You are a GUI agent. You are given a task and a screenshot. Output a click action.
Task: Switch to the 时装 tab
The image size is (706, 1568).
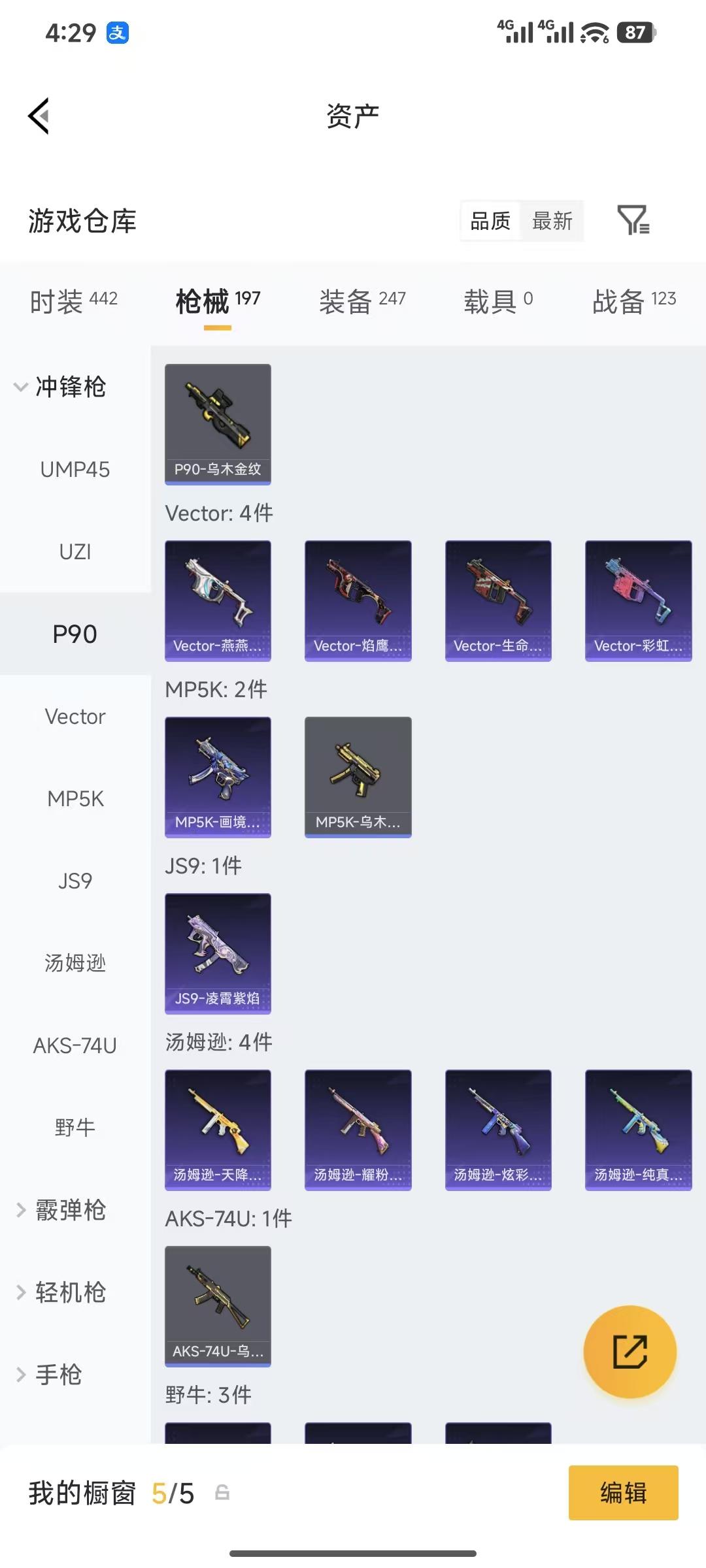click(74, 301)
